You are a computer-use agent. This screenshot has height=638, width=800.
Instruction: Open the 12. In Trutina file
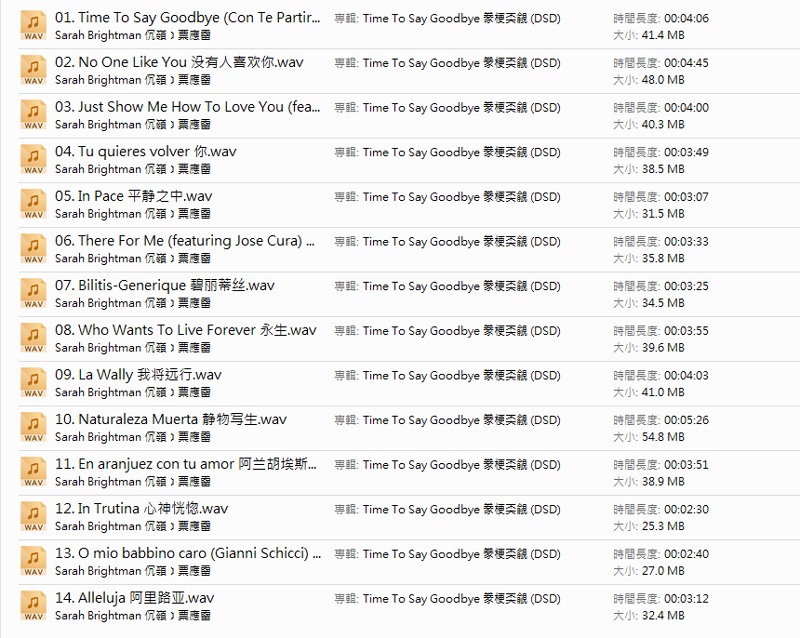pyautogui.click(x=141, y=509)
